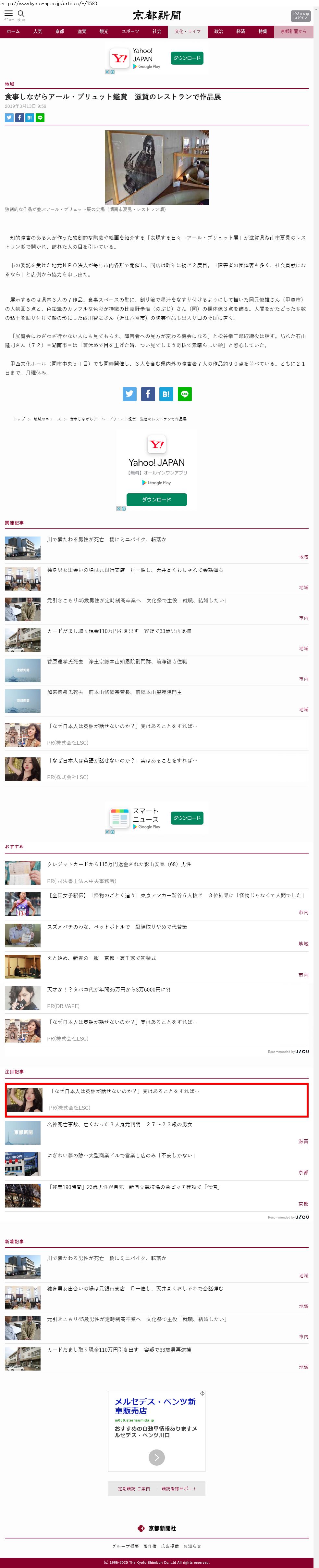The width and height of the screenshot is (319, 1568).
Task: Tap the トップ breadcrumb link
Action: click(19, 419)
